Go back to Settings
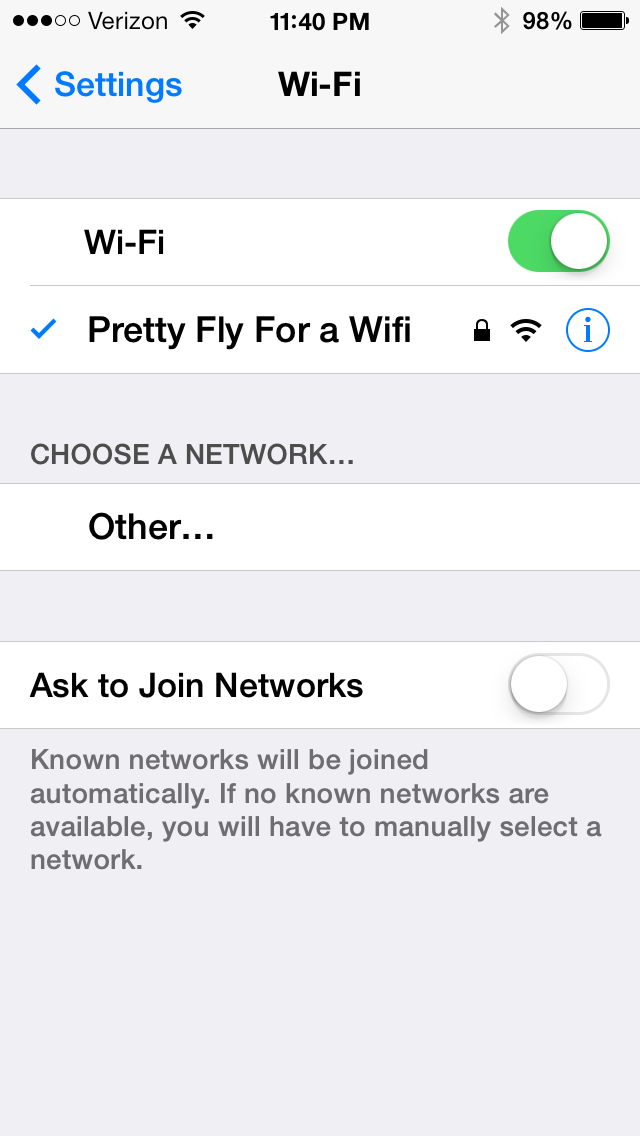Image resolution: width=640 pixels, height=1136 pixels. (x=99, y=85)
